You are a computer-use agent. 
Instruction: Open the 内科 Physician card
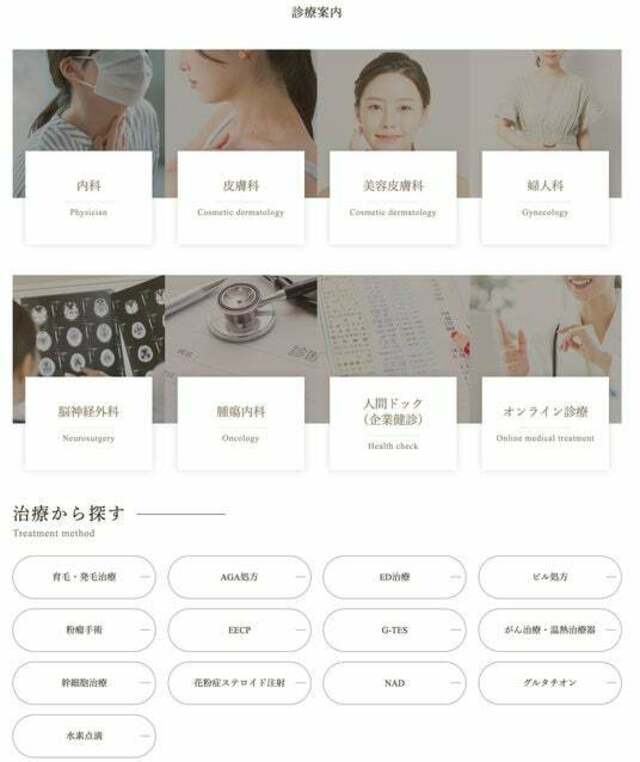pyautogui.click(x=88, y=197)
